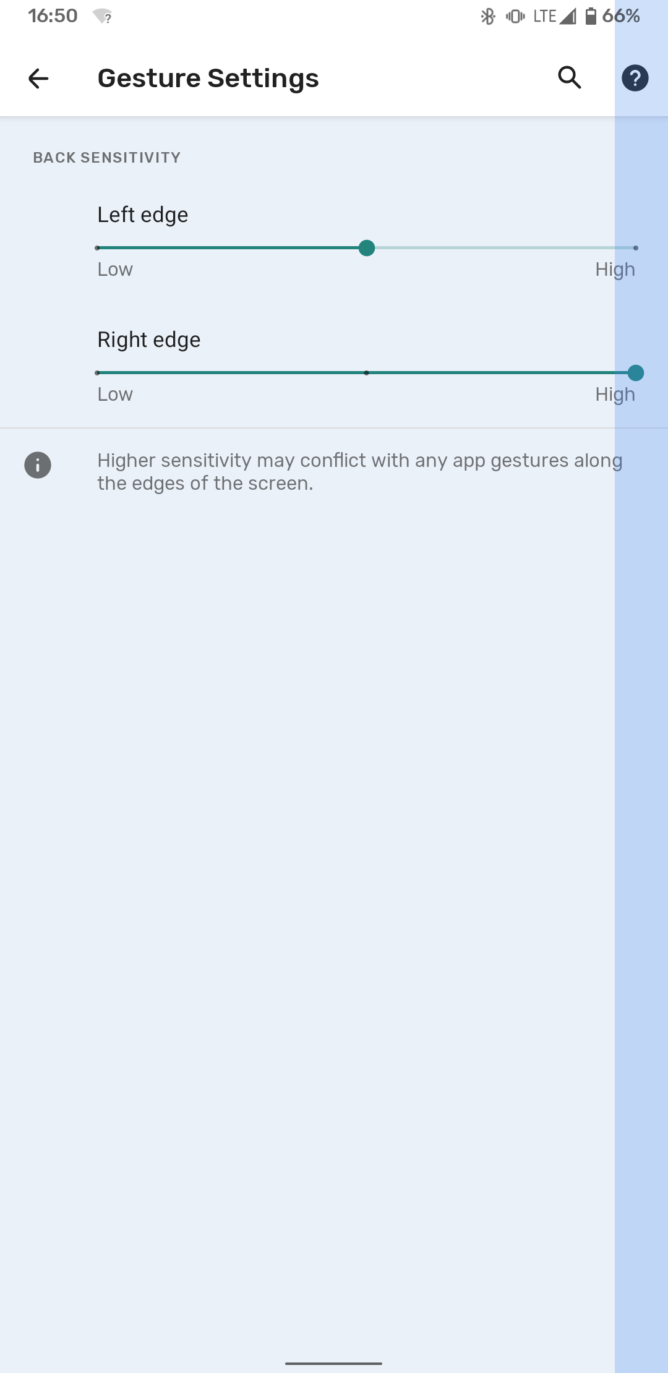Set Right edge sensitivity to middle
This screenshot has width=668, height=1373.
(366, 373)
